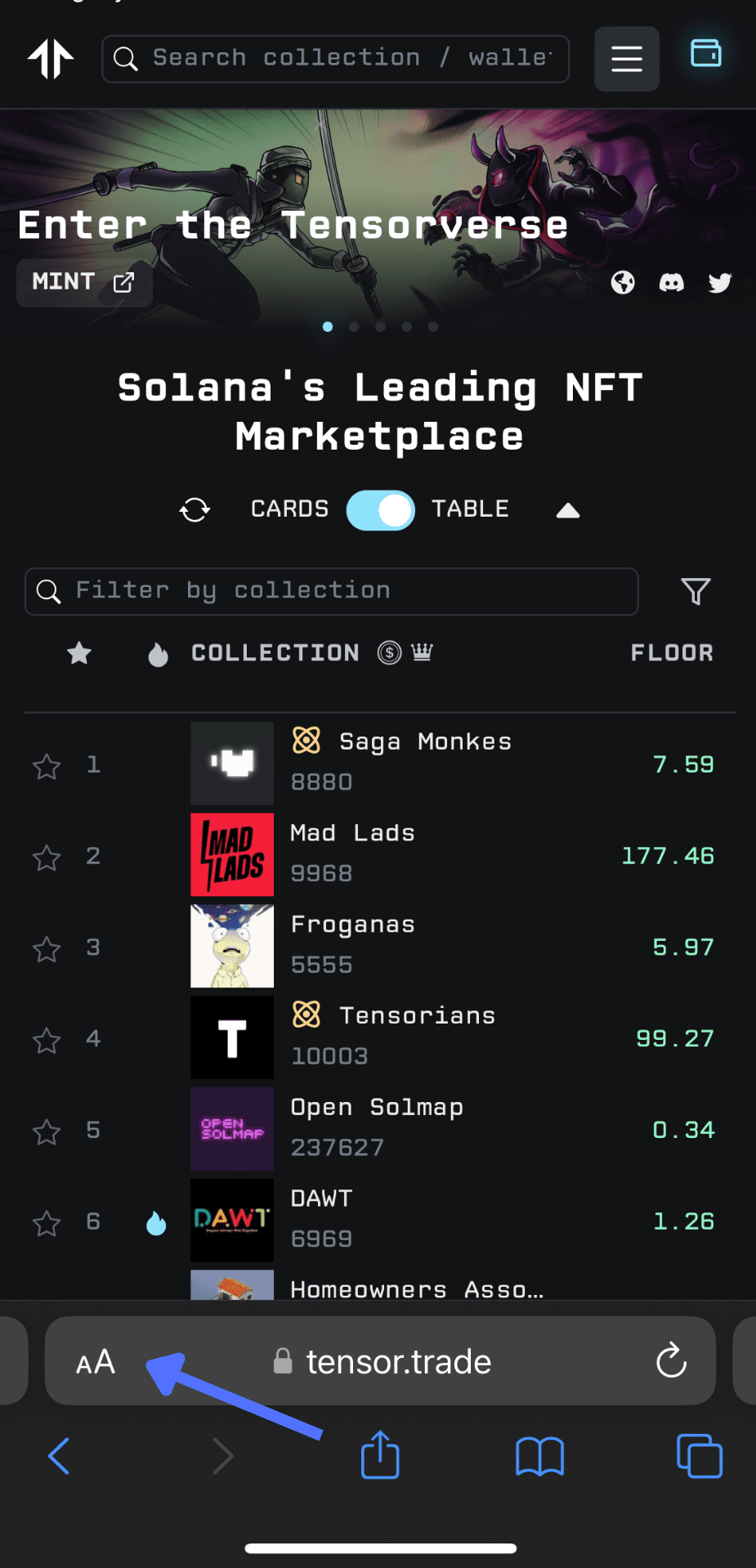Tap the Filter by collection field
This screenshot has width=756, height=1568.
(331, 591)
